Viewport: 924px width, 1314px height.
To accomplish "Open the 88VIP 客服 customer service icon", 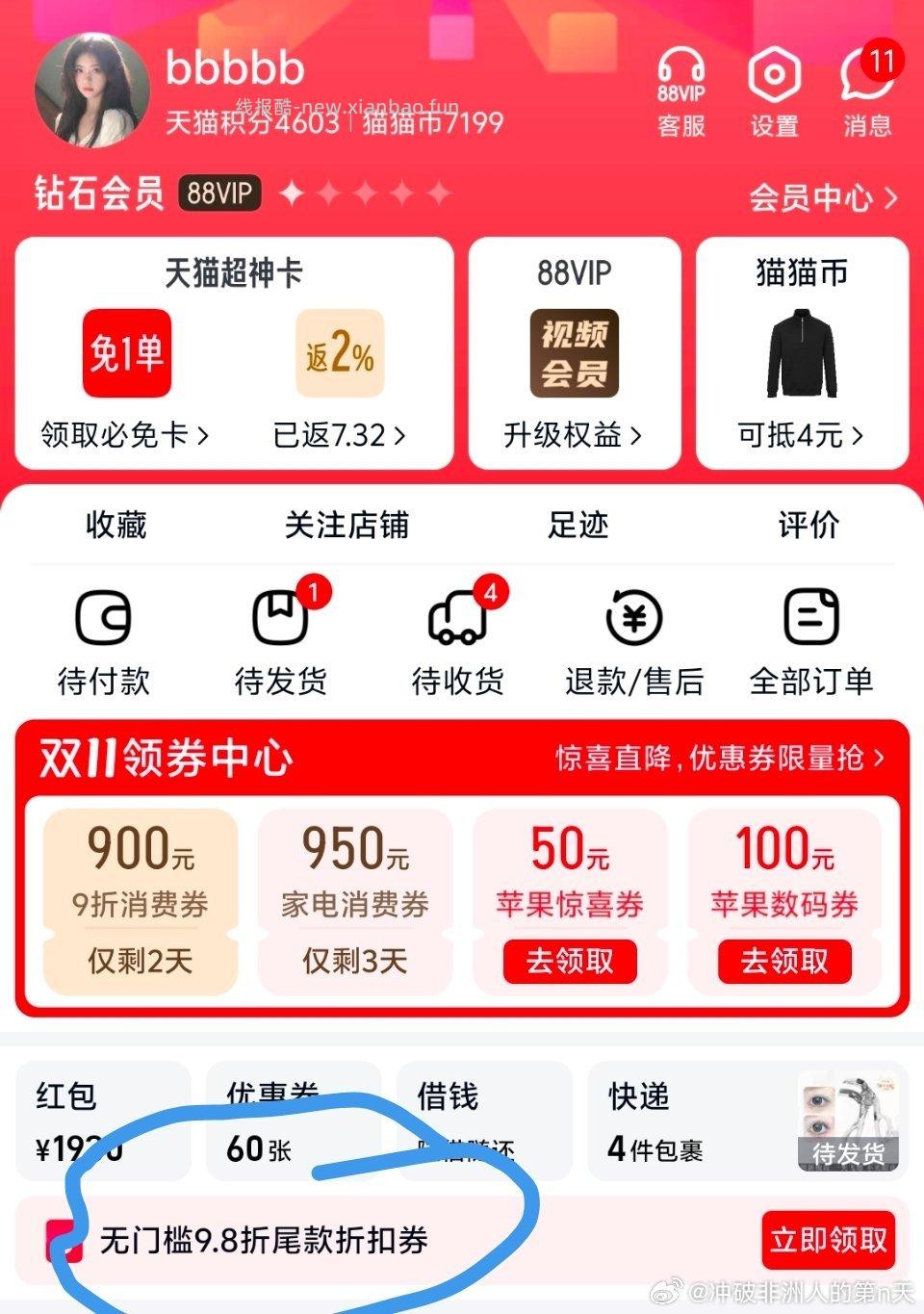I will (683, 91).
